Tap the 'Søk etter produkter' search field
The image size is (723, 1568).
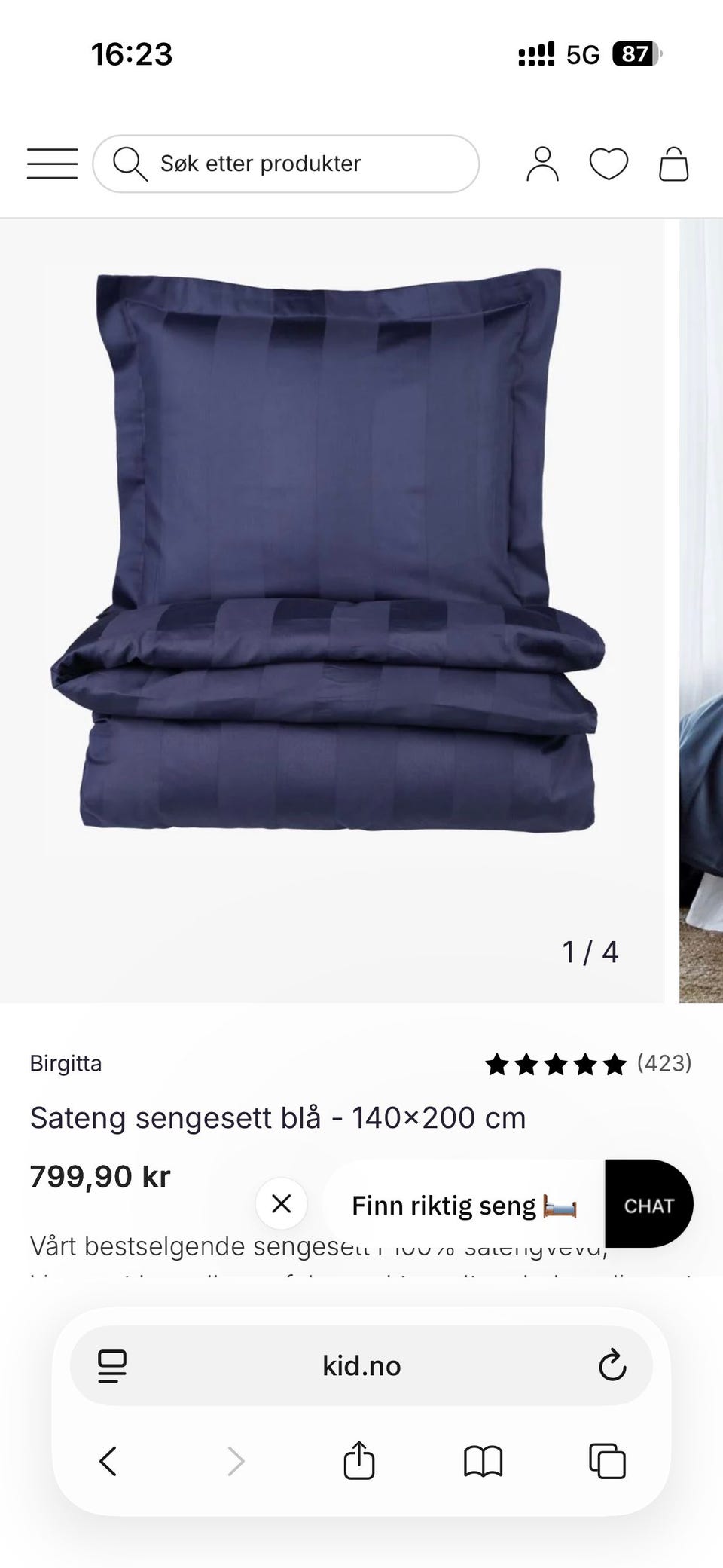286,164
